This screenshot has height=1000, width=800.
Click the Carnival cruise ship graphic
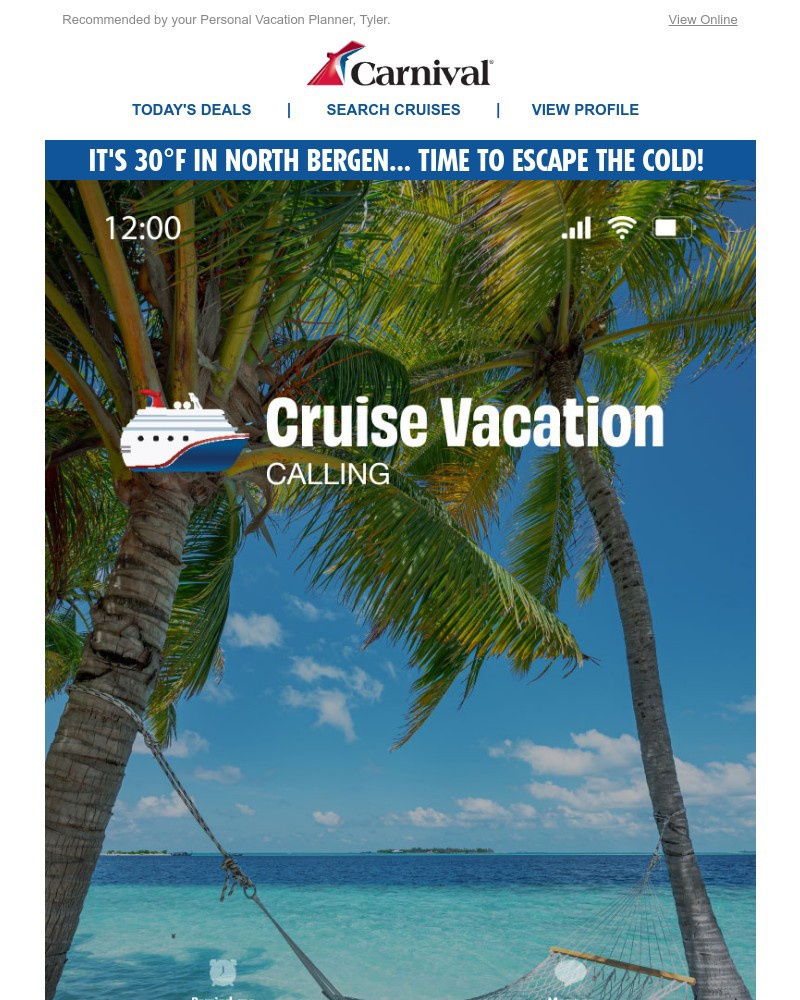pos(184,430)
